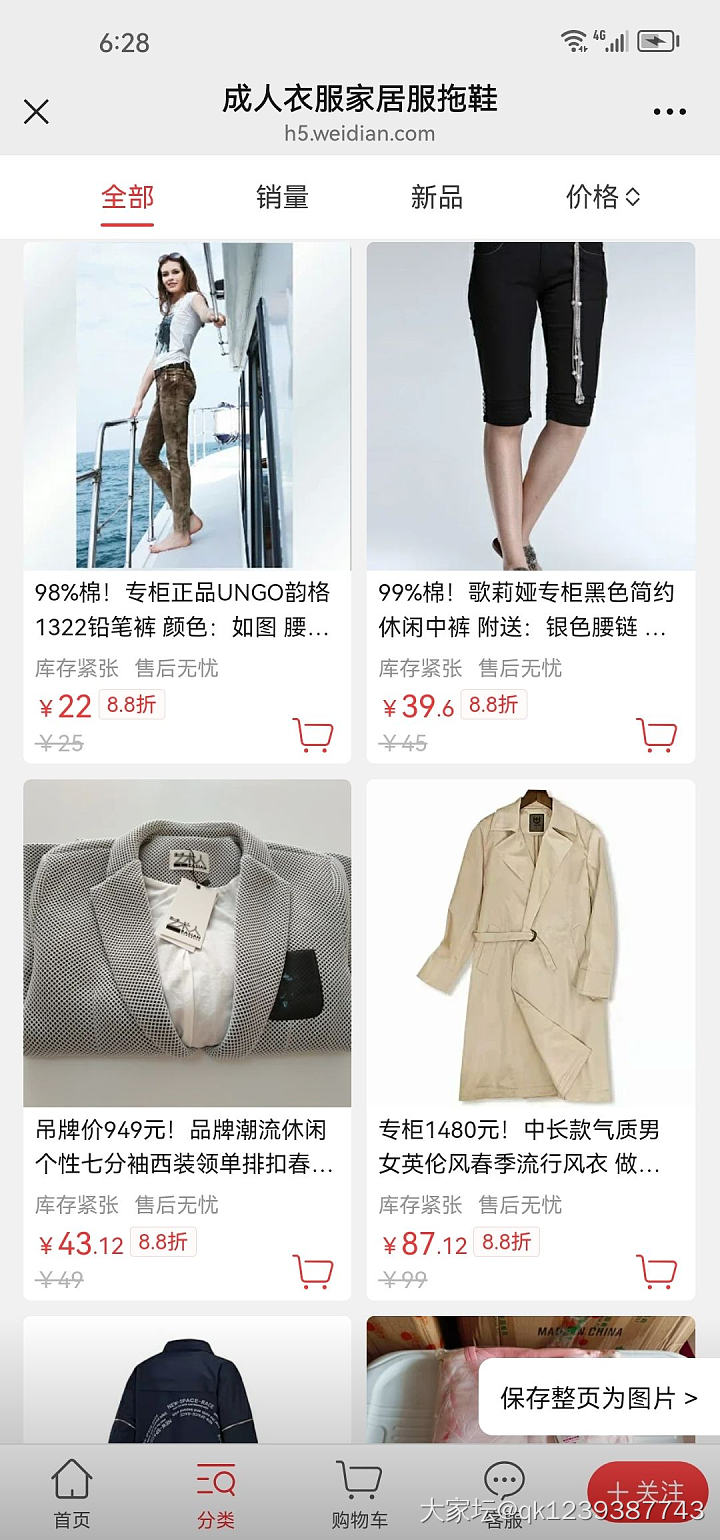
Task: Switch to the 新品 new arrivals tab
Action: (x=437, y=197)
